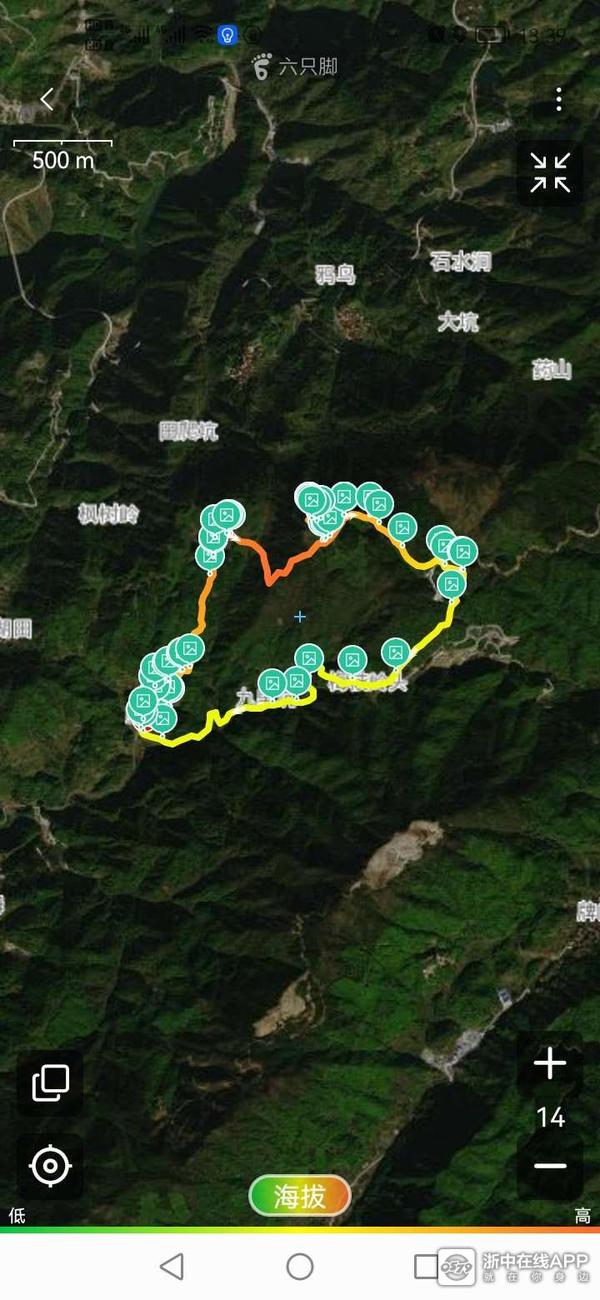Tap the 海拔 elevation color button
This screenshot has width=600, height=1300.
click(300, 1196)
